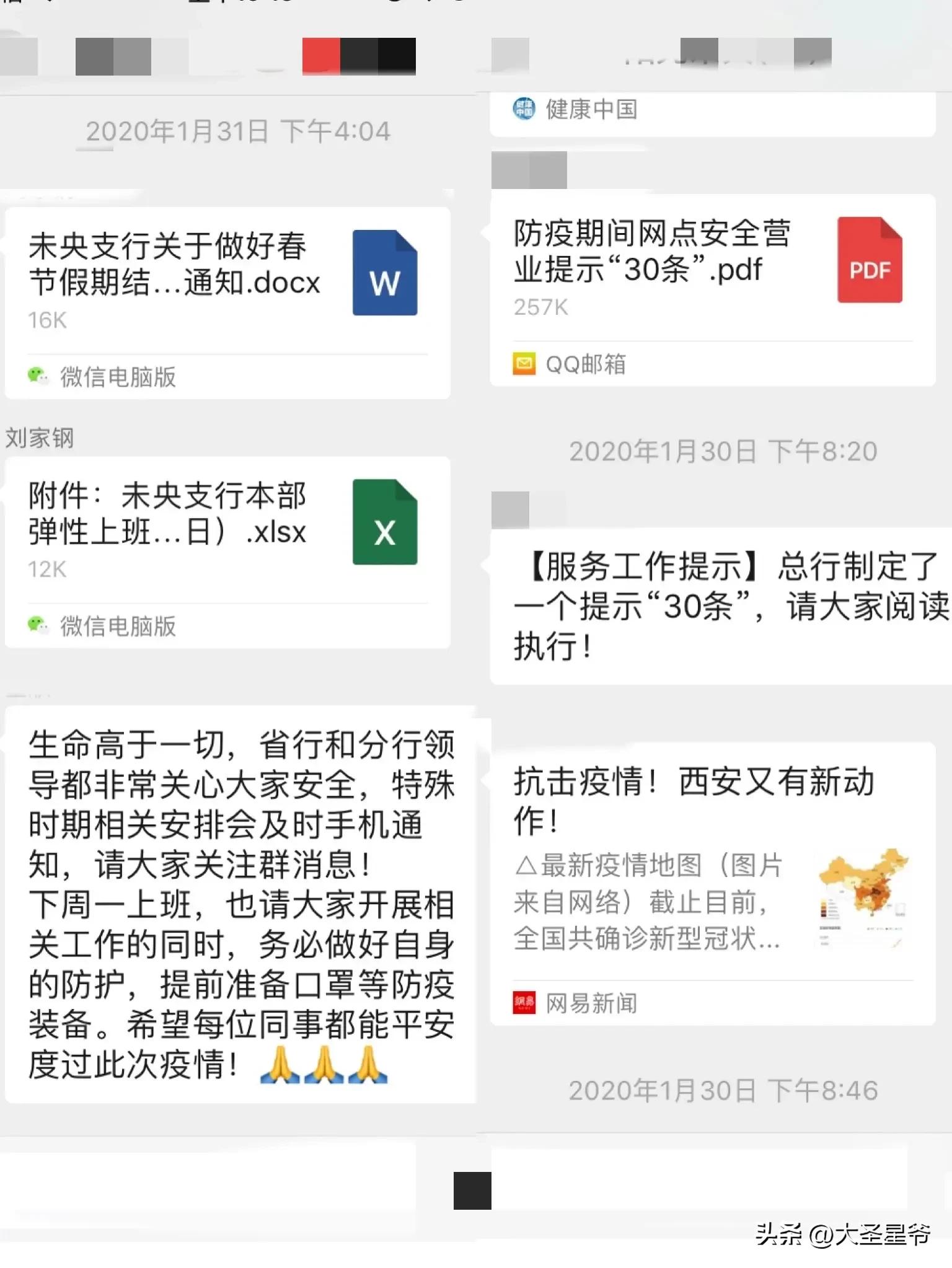
Task: Click the 微信电脑版 green WeChat icon
Action: (x=38, y=374)
